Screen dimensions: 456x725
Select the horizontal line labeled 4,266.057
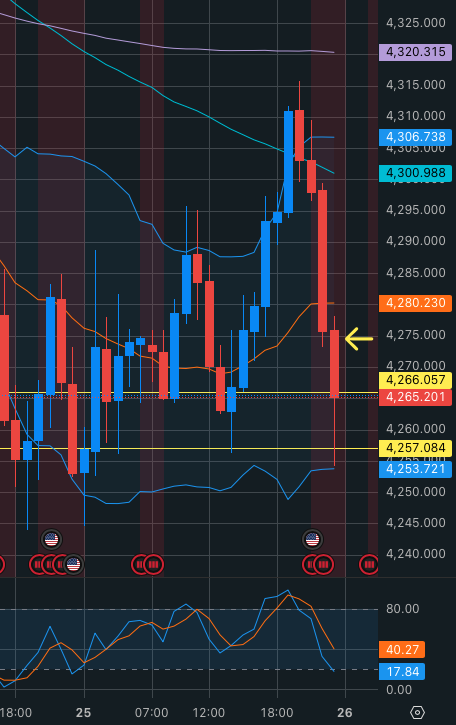(x=189, y=393)
